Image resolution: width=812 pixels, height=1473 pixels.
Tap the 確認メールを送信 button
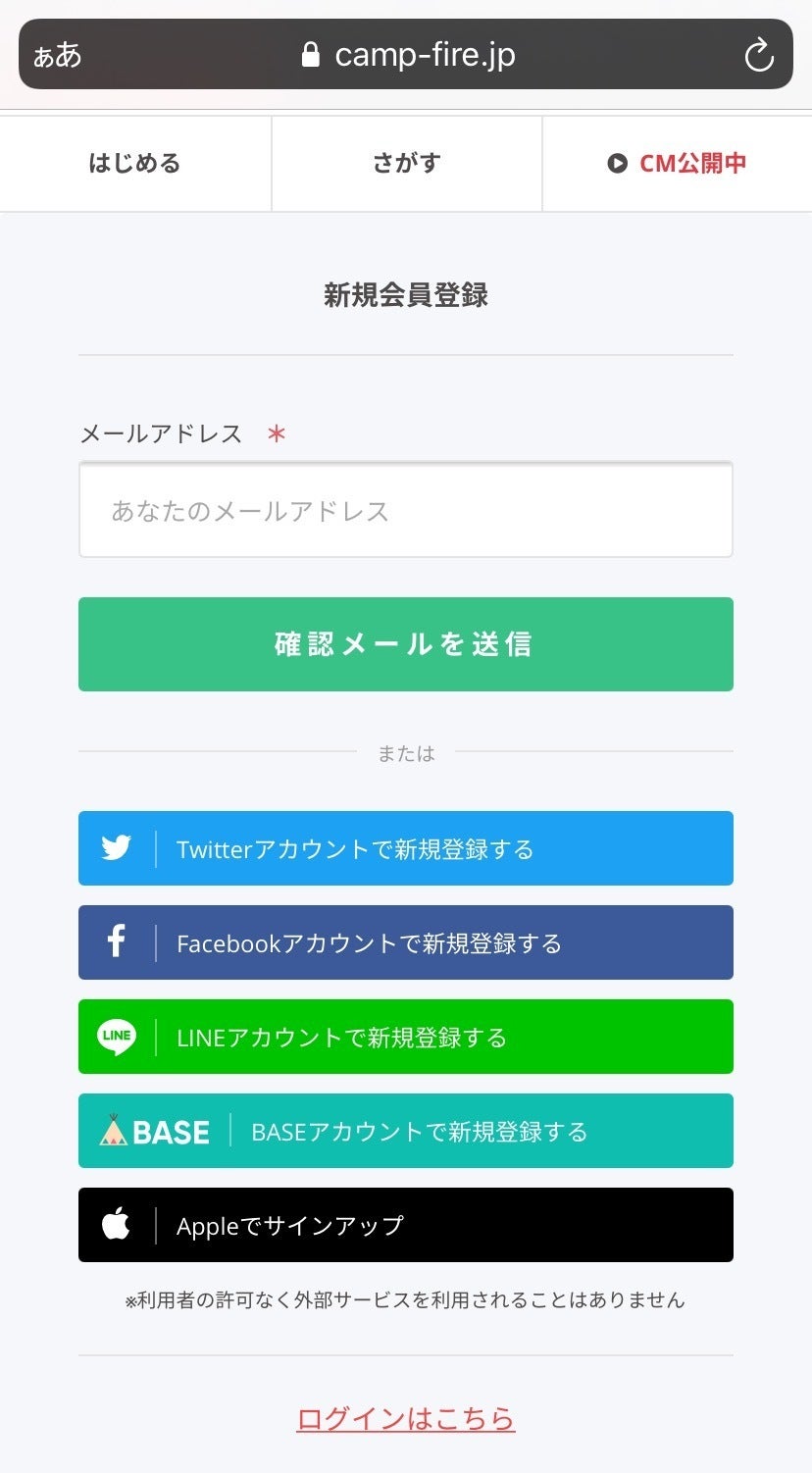[406, 644]
